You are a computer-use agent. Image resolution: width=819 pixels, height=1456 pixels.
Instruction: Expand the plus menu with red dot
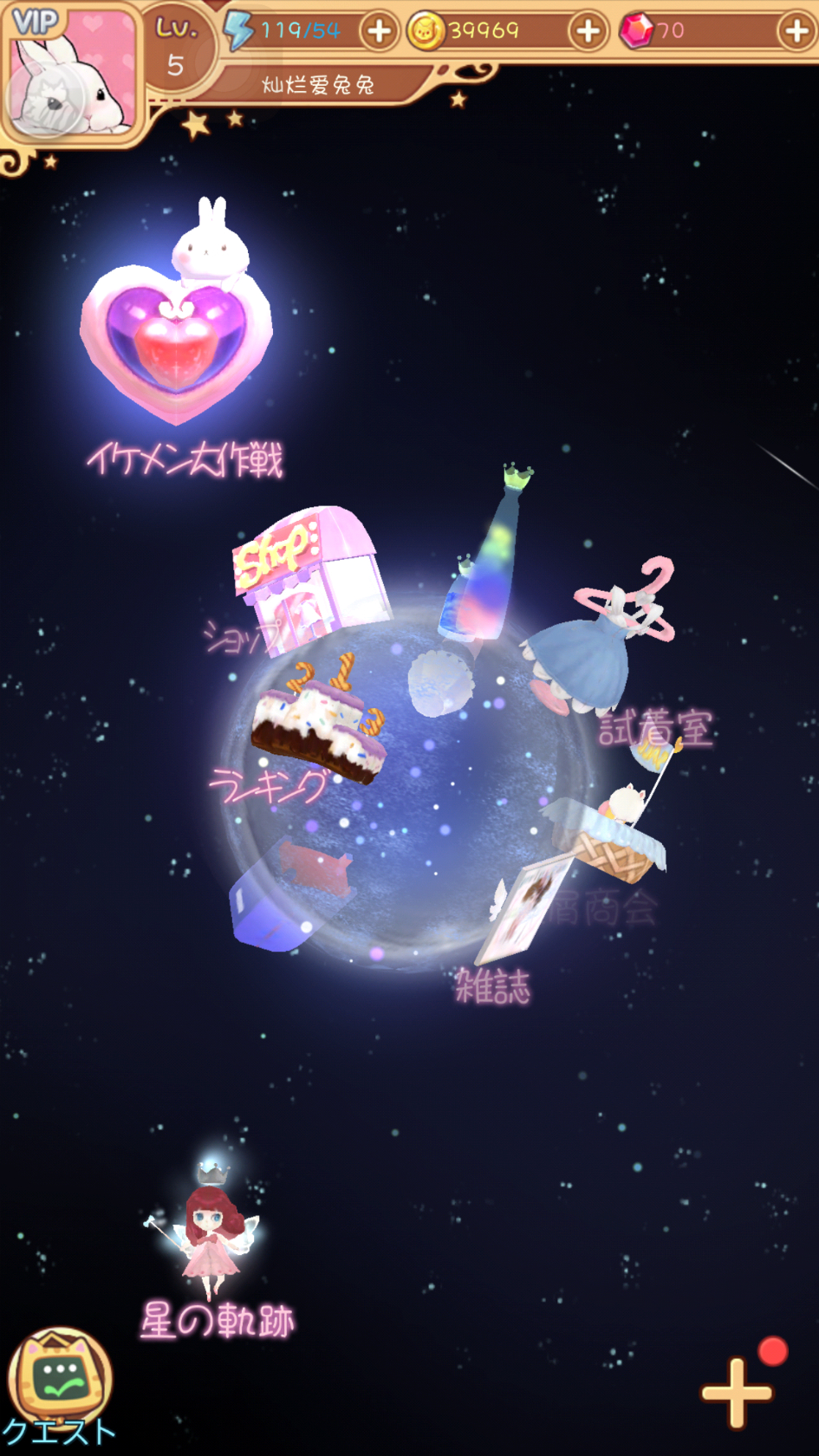pos(737,1392)
